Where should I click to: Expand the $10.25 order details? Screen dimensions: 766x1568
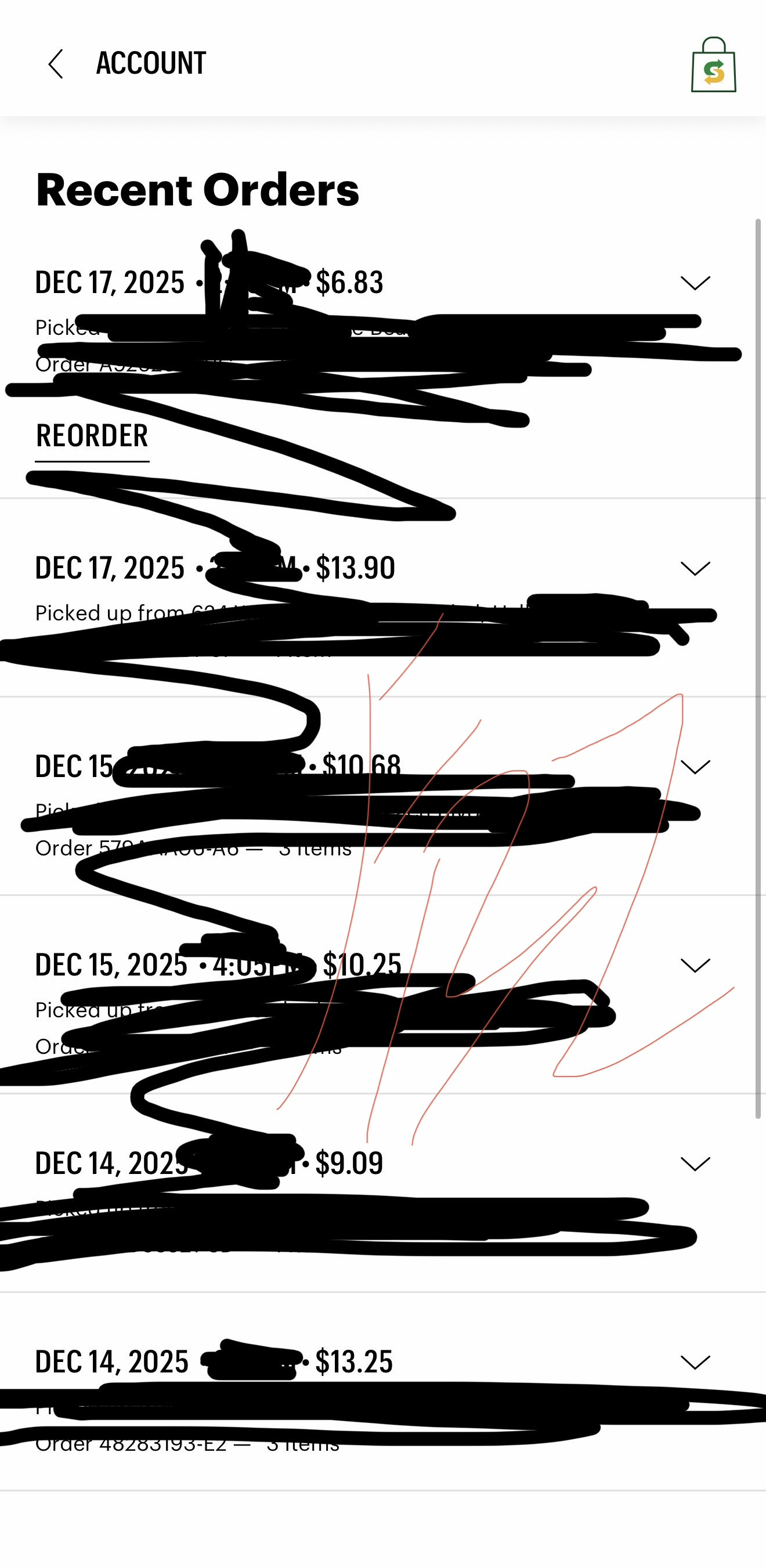(x=695, y=965)
